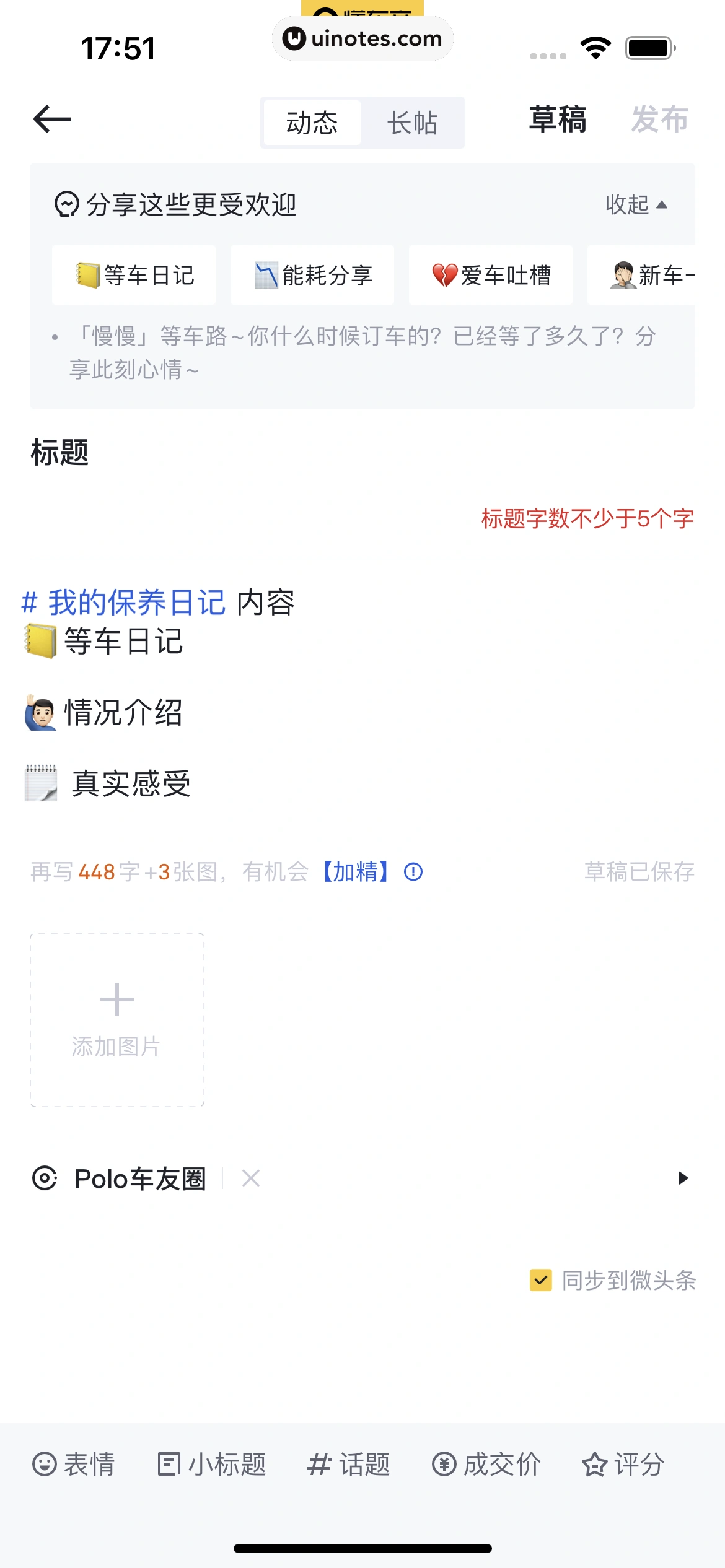
Task: Choose the 爱车吐槽 suggestion chip
Action: (491, 276)
